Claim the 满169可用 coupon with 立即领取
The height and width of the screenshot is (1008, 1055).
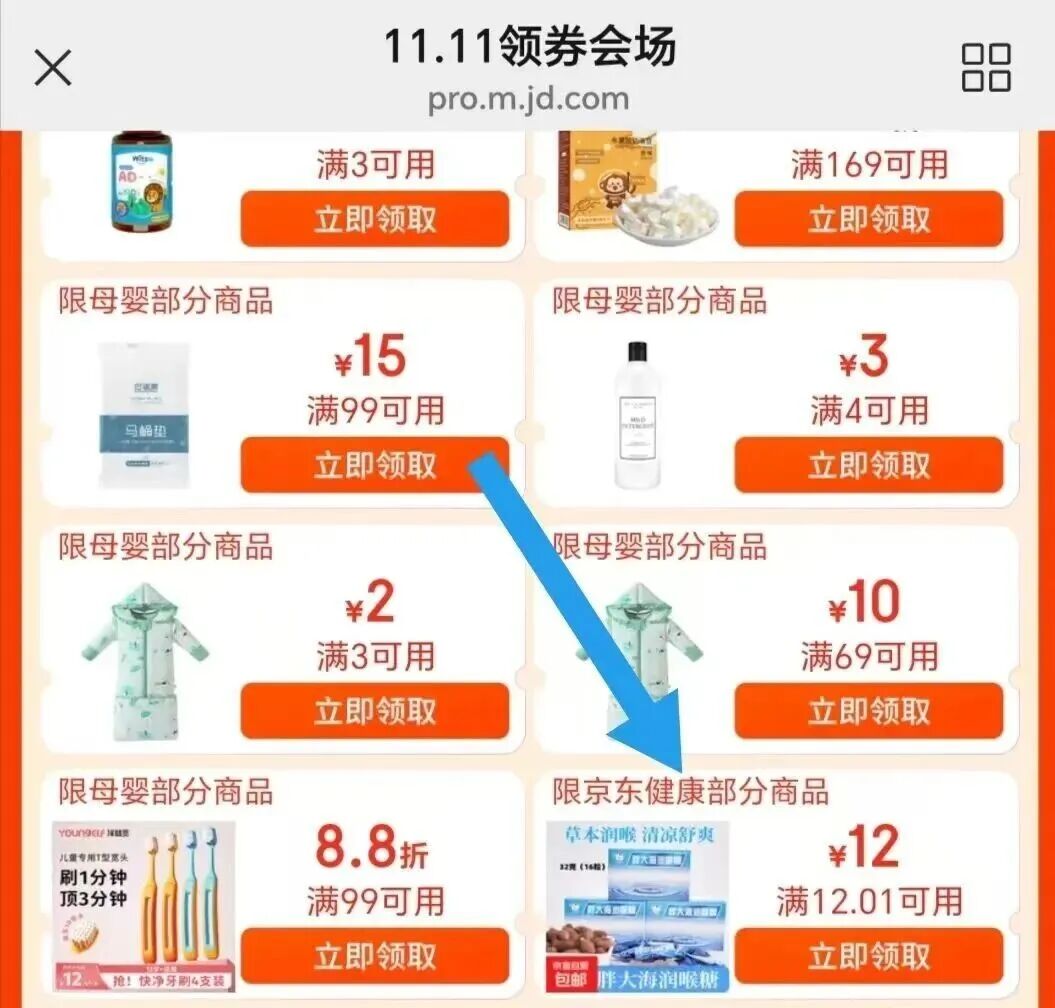coord(868,219)
